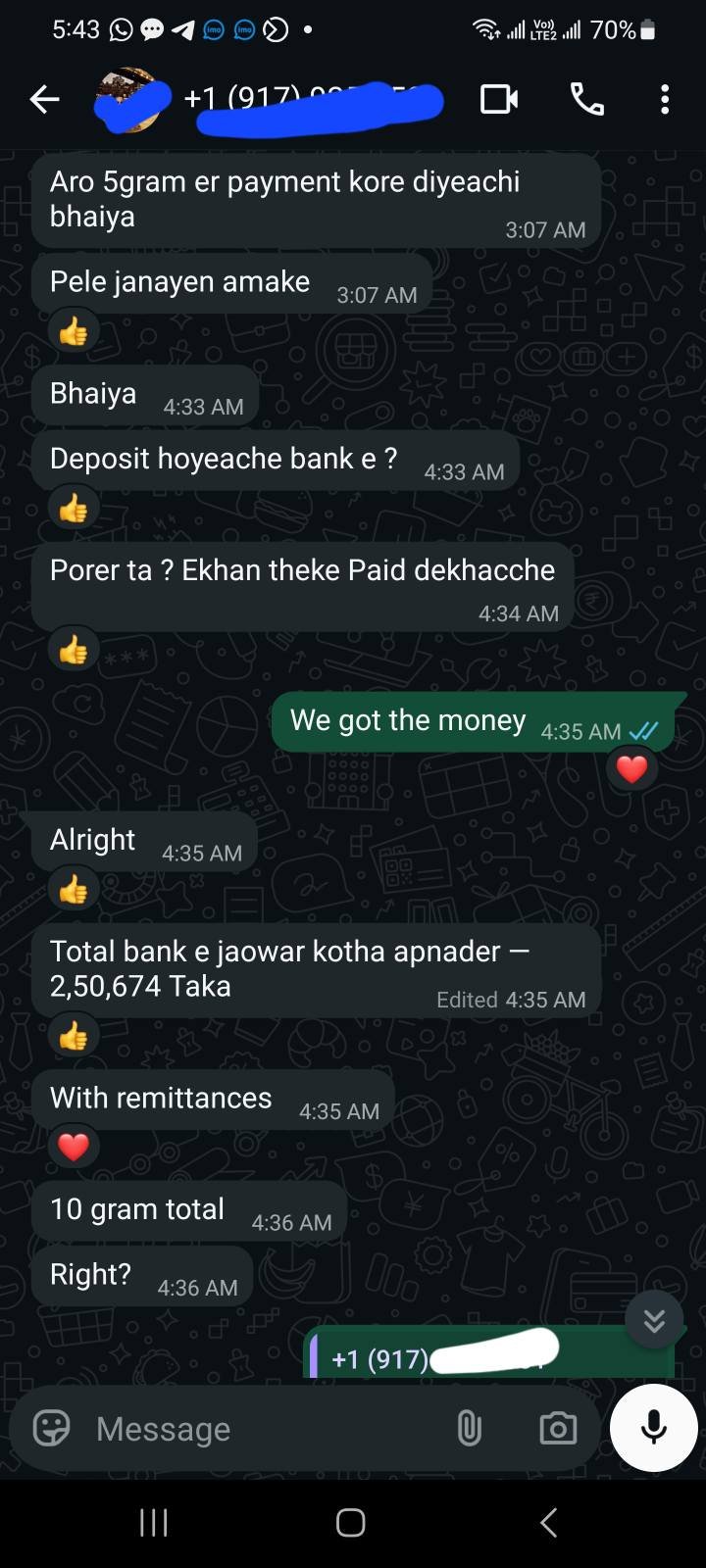This screenshot has height=1568, width=706.
Task: Open the emoji and sticker picker
Action: (52, 1428)
